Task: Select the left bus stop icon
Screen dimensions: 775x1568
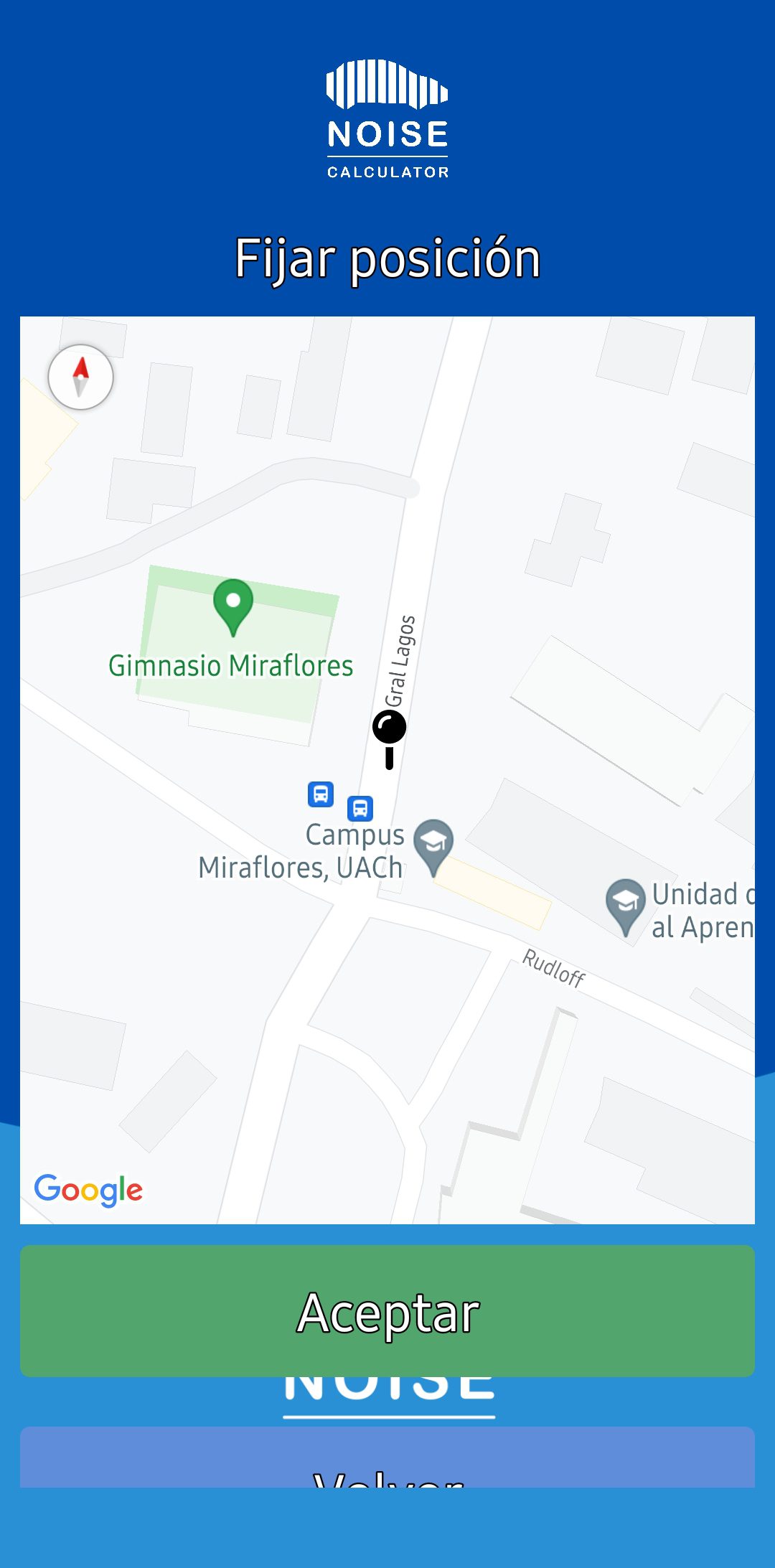Action: (x=321, y=794)
